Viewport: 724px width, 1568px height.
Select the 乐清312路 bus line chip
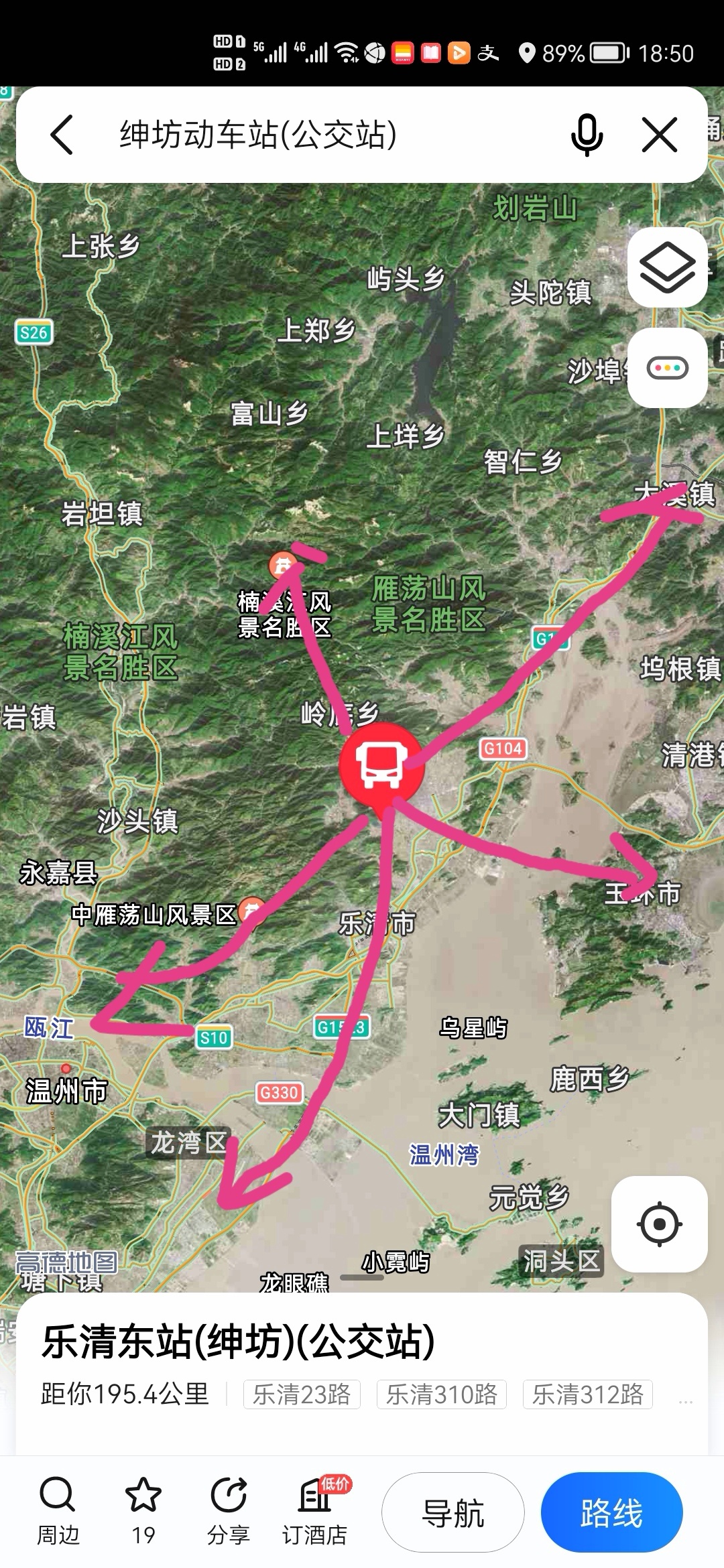[587, 1394]
